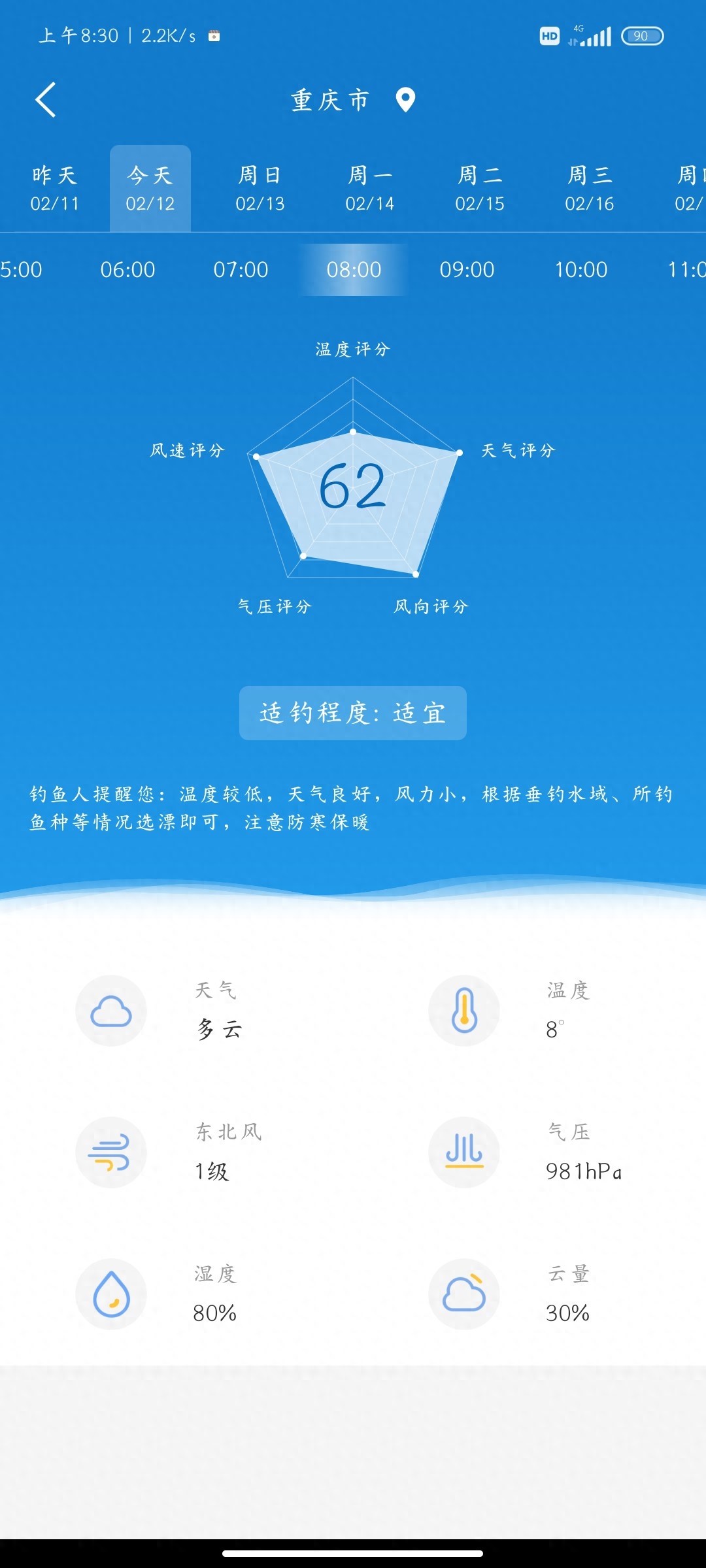Open the location pin next to 重庆市
The image size is (706, 1568).
click(406, 100)
